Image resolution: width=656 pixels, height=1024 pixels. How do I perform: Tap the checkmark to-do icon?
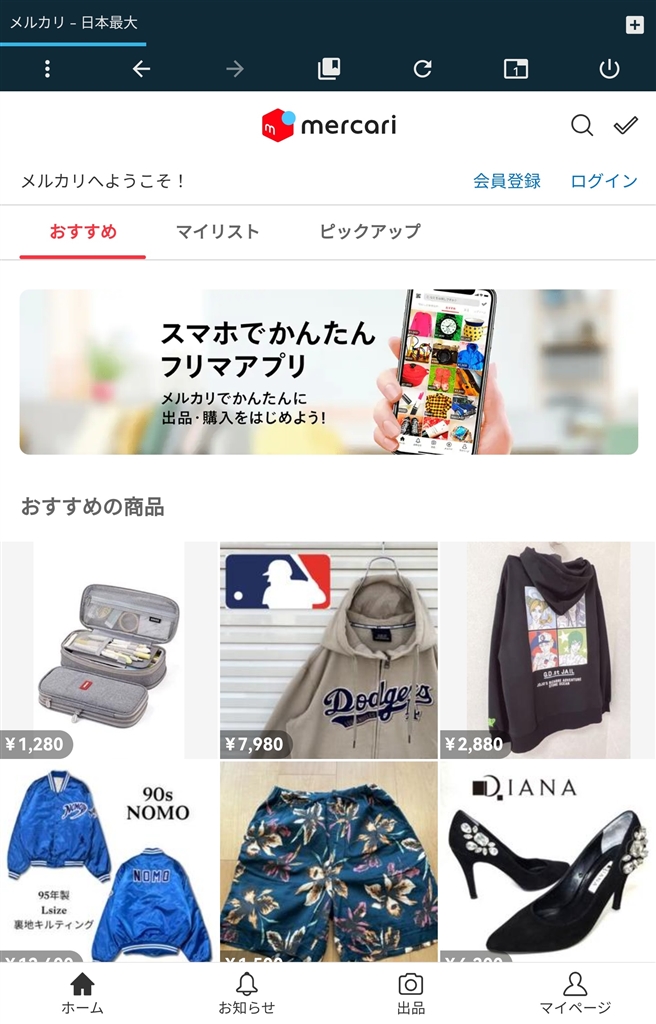pyautogui.click(x=626, y=125)
